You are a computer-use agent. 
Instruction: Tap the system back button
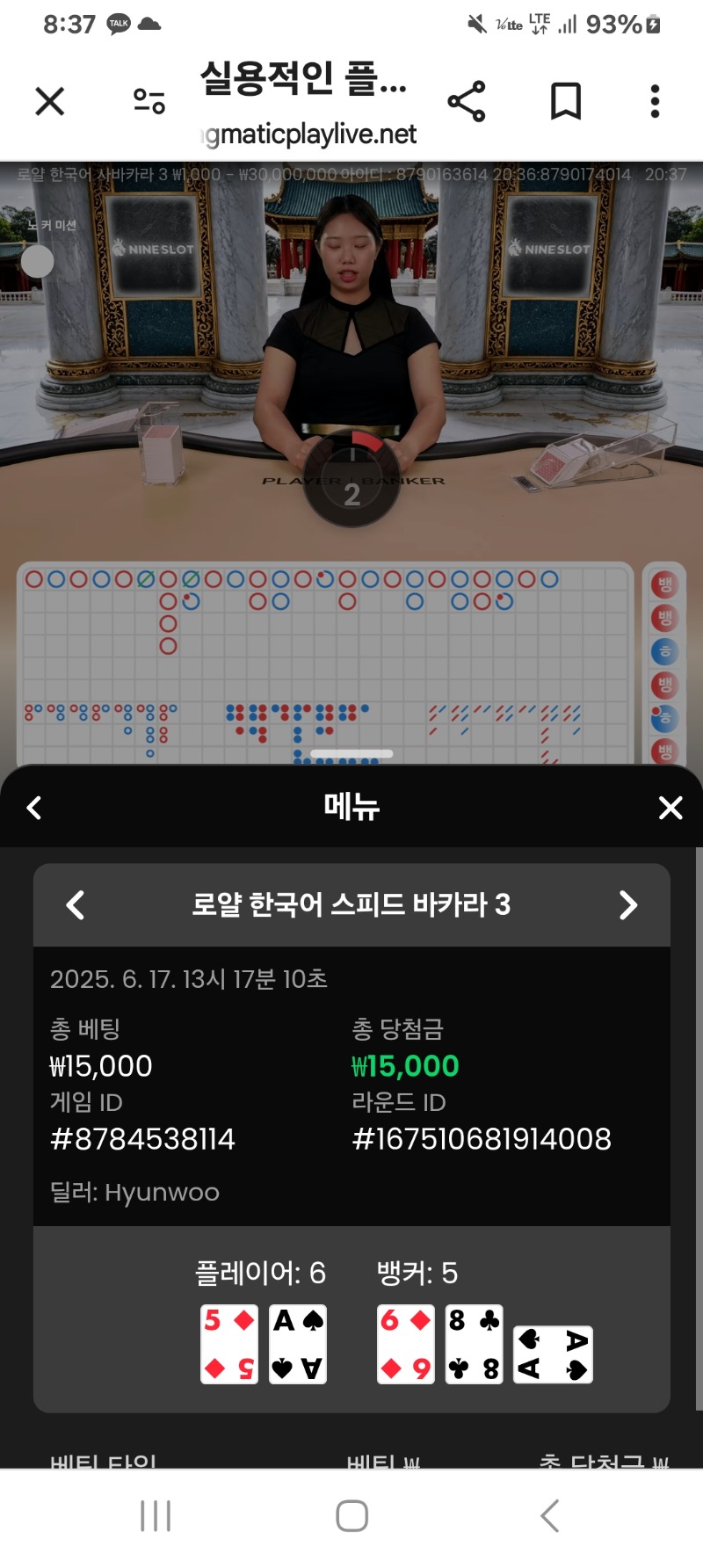click(550, 1516)
